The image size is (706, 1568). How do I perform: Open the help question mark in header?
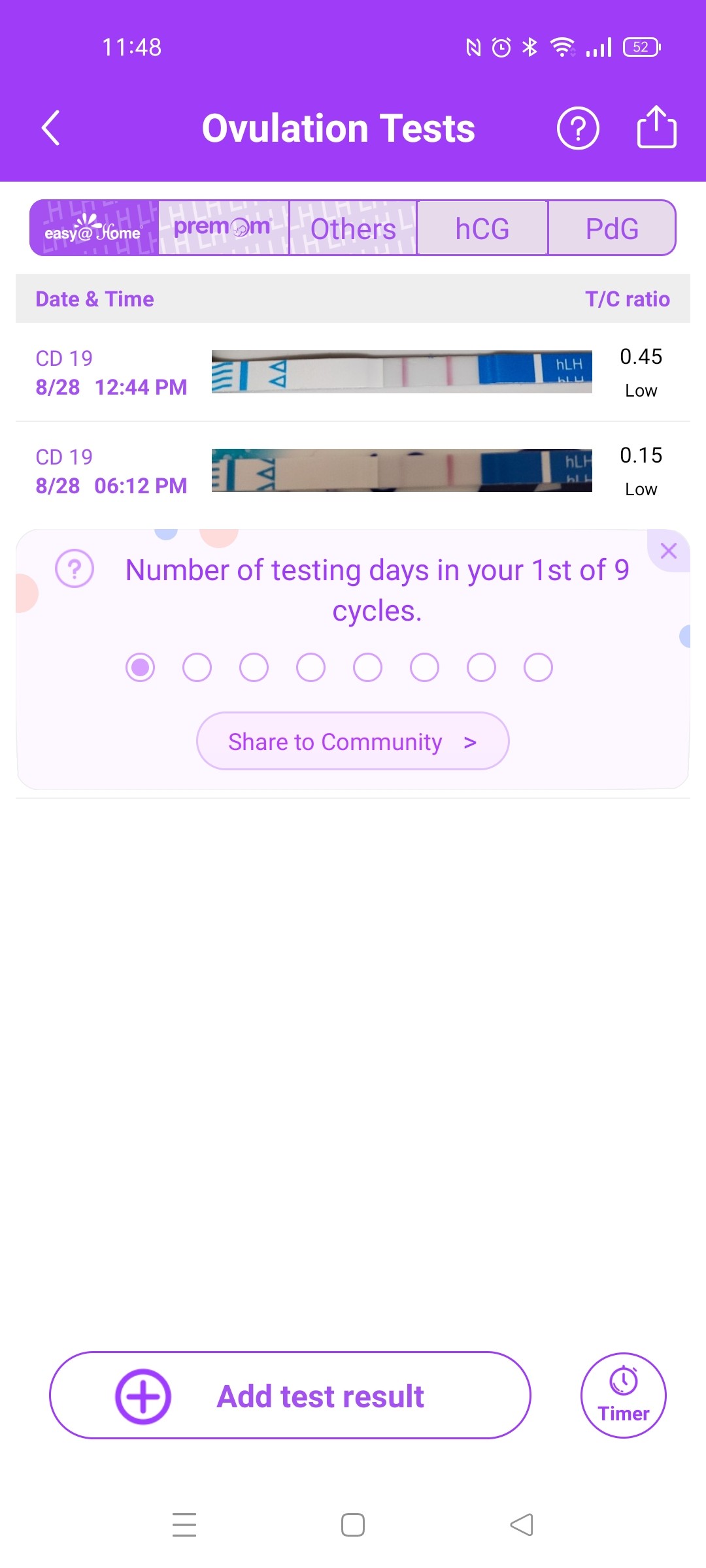click(x=578, y=128)
